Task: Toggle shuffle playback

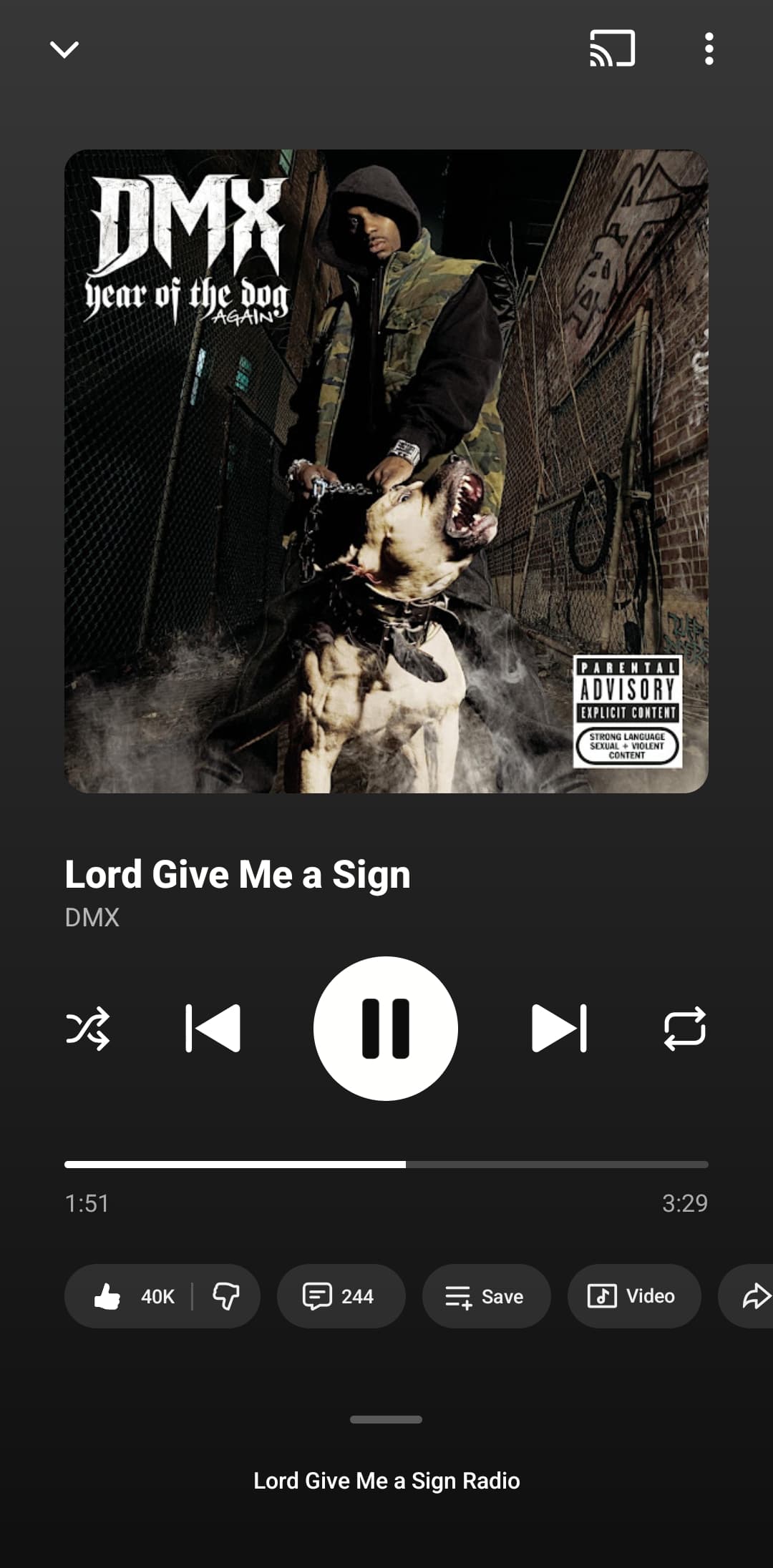Action: [x=88, y=1029]
